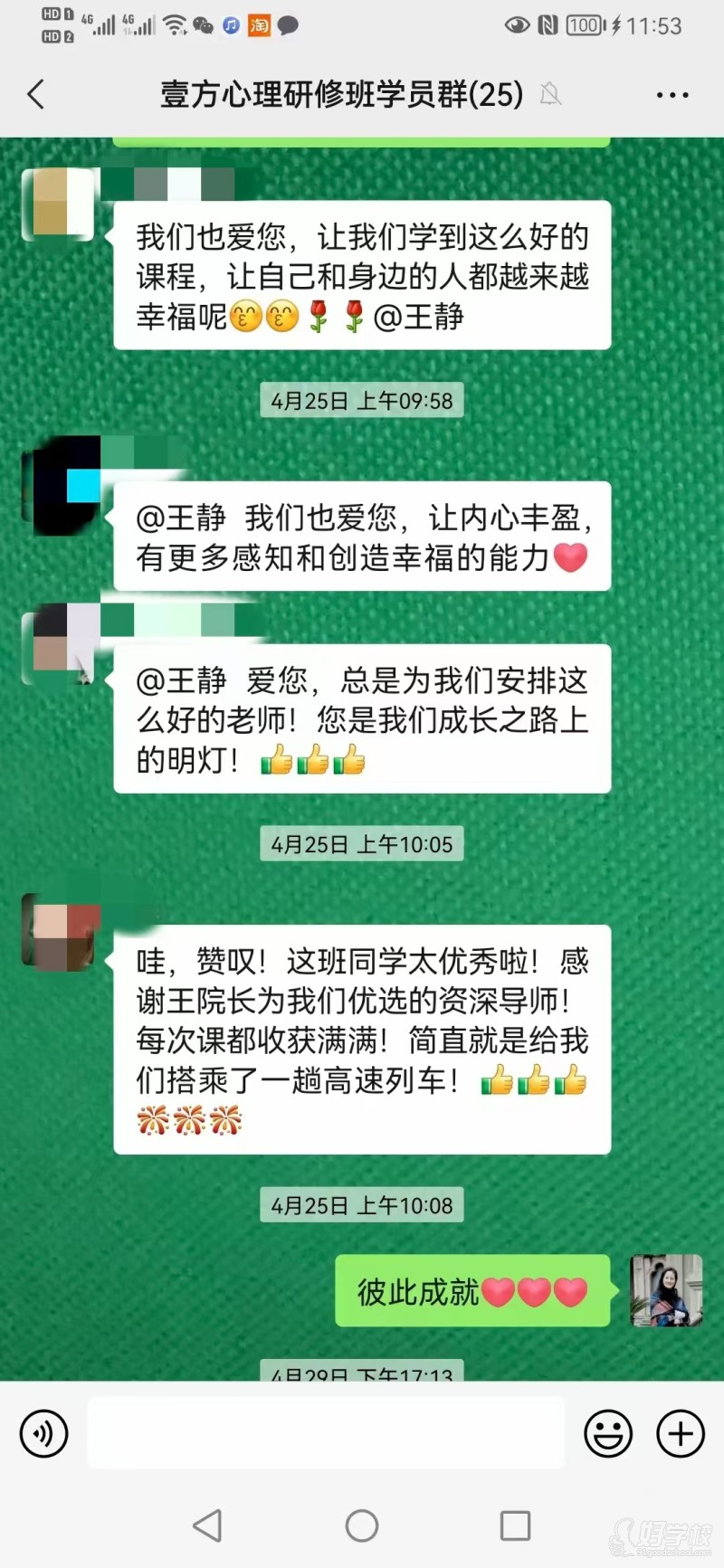The image size is (724, 1568).
Task: Tap the message text field
Action: [326, 1433]
